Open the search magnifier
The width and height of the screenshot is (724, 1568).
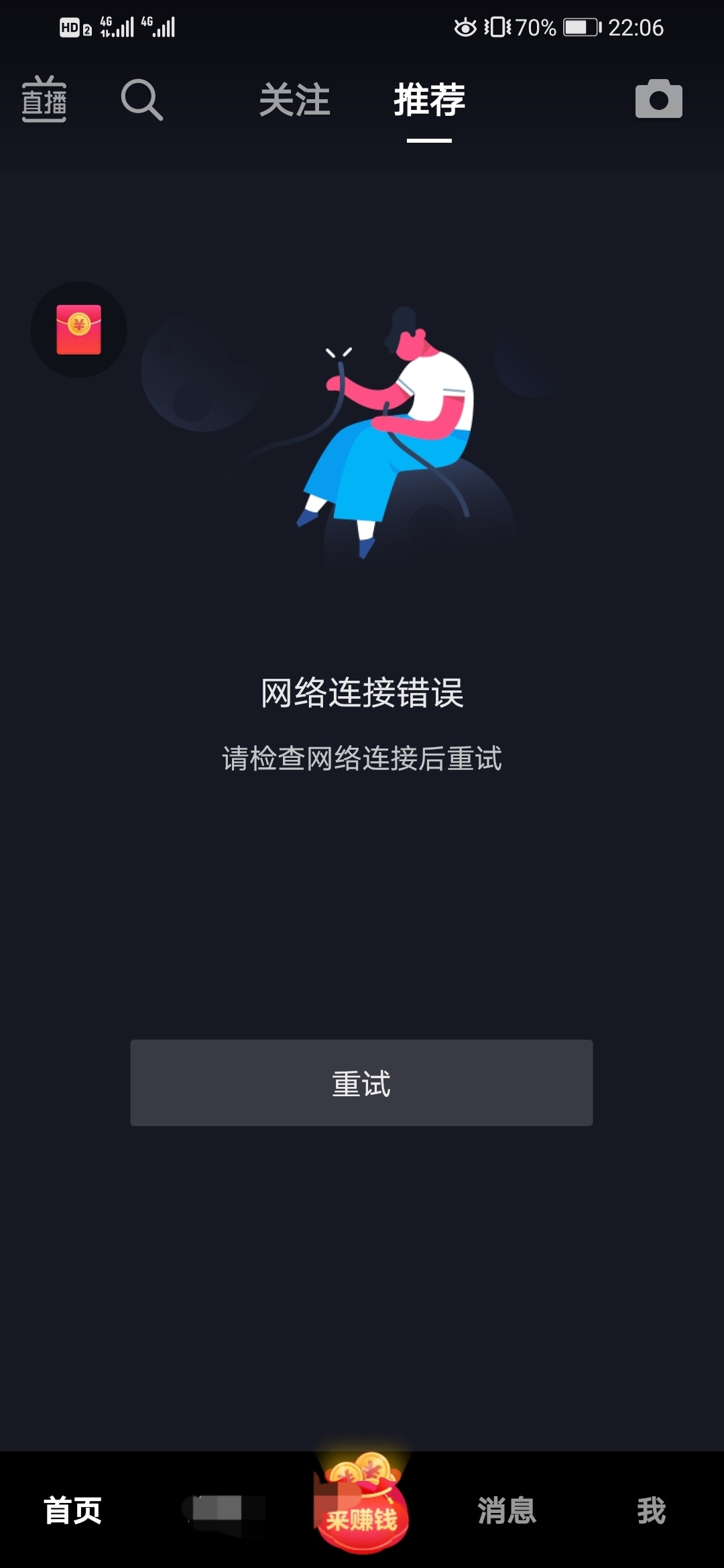coord(141,100)
